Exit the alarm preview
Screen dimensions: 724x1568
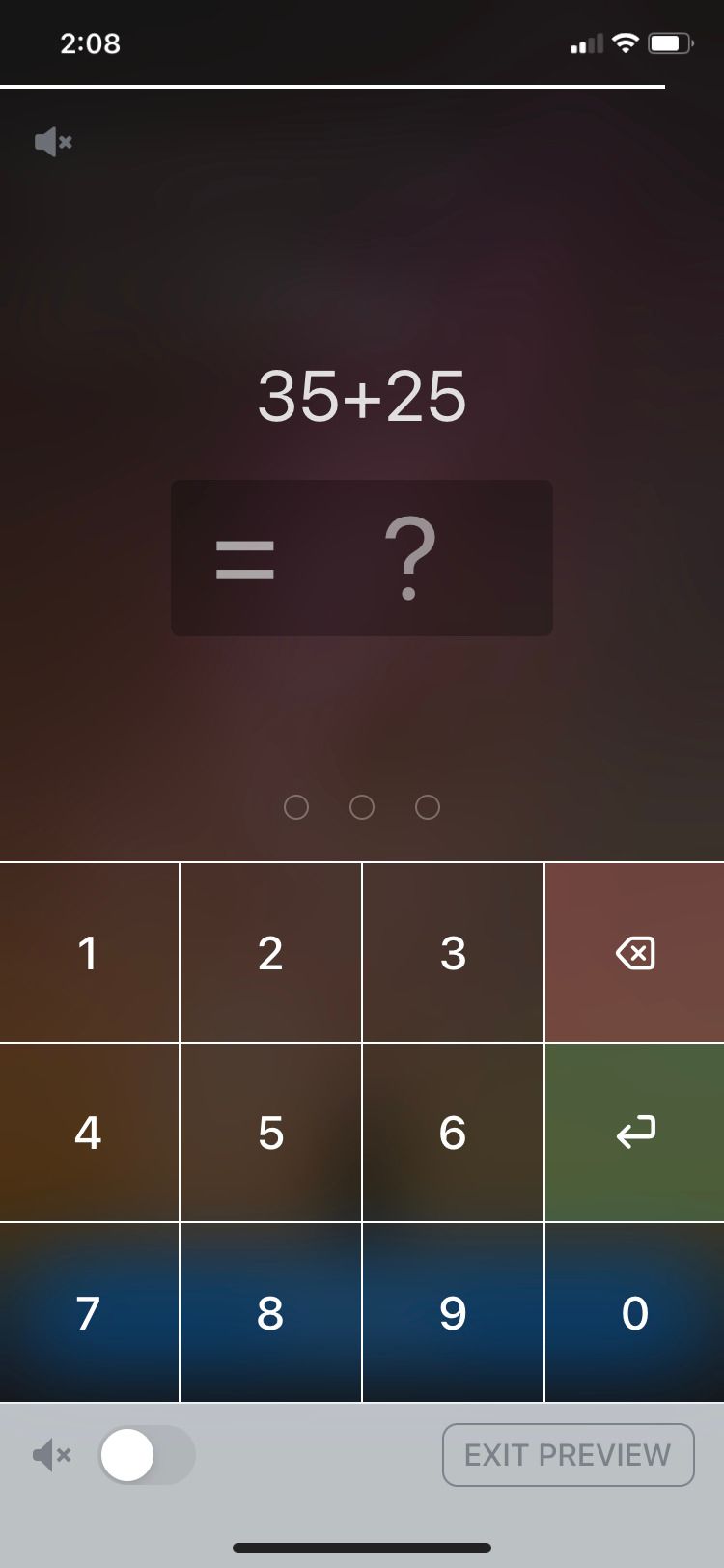click(x=568, y=1455)
